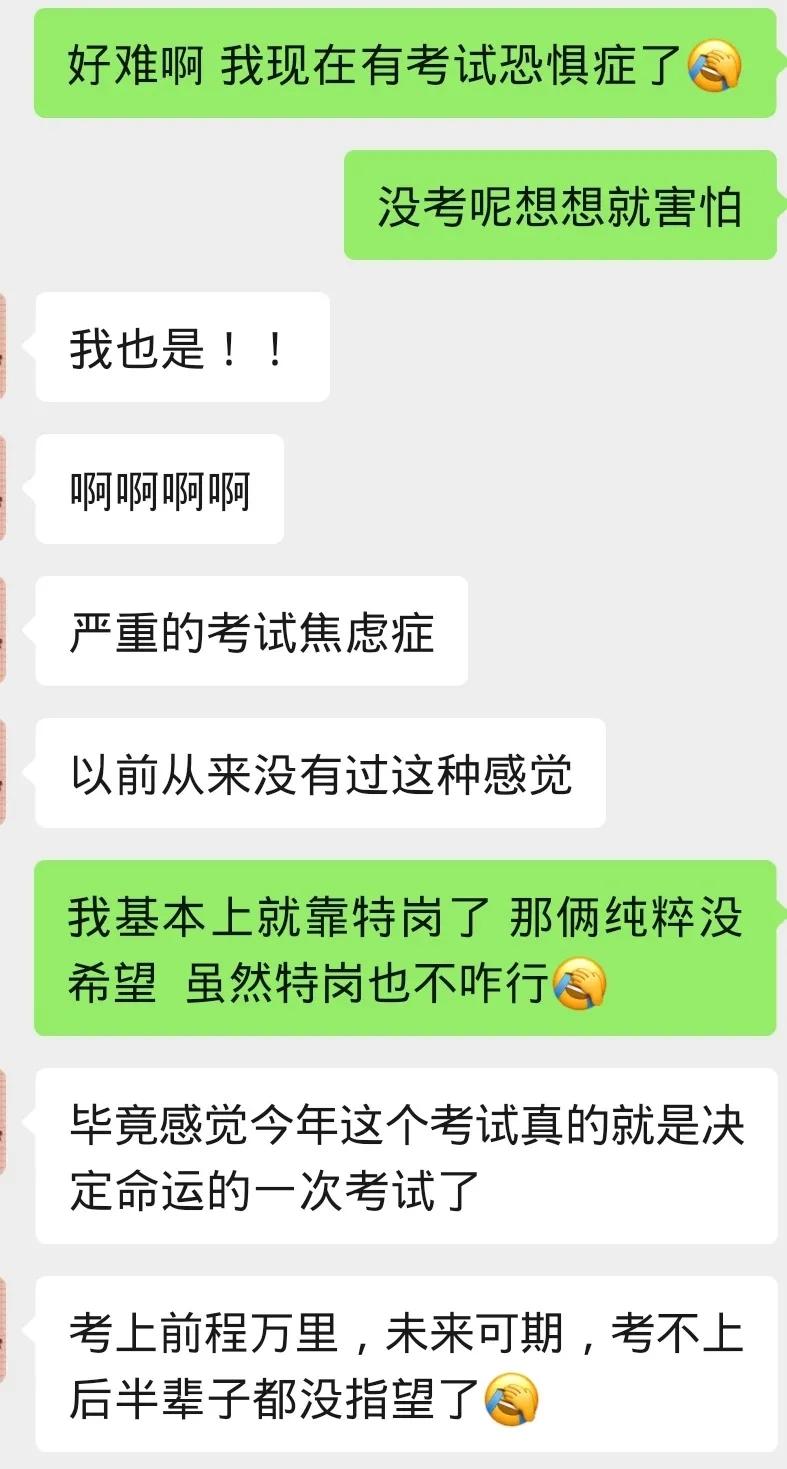
Task: Click the 严重的考试焦虑症 bubble
Action: click(250, 630)
